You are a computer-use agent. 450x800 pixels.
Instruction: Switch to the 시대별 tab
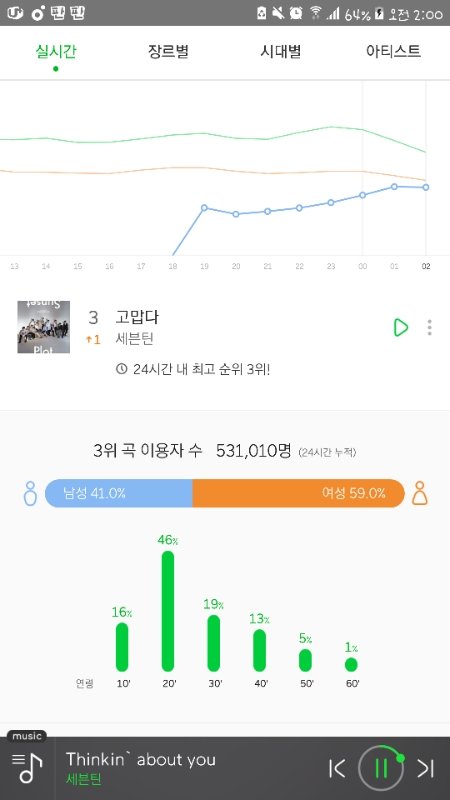[x=281, y=52]
